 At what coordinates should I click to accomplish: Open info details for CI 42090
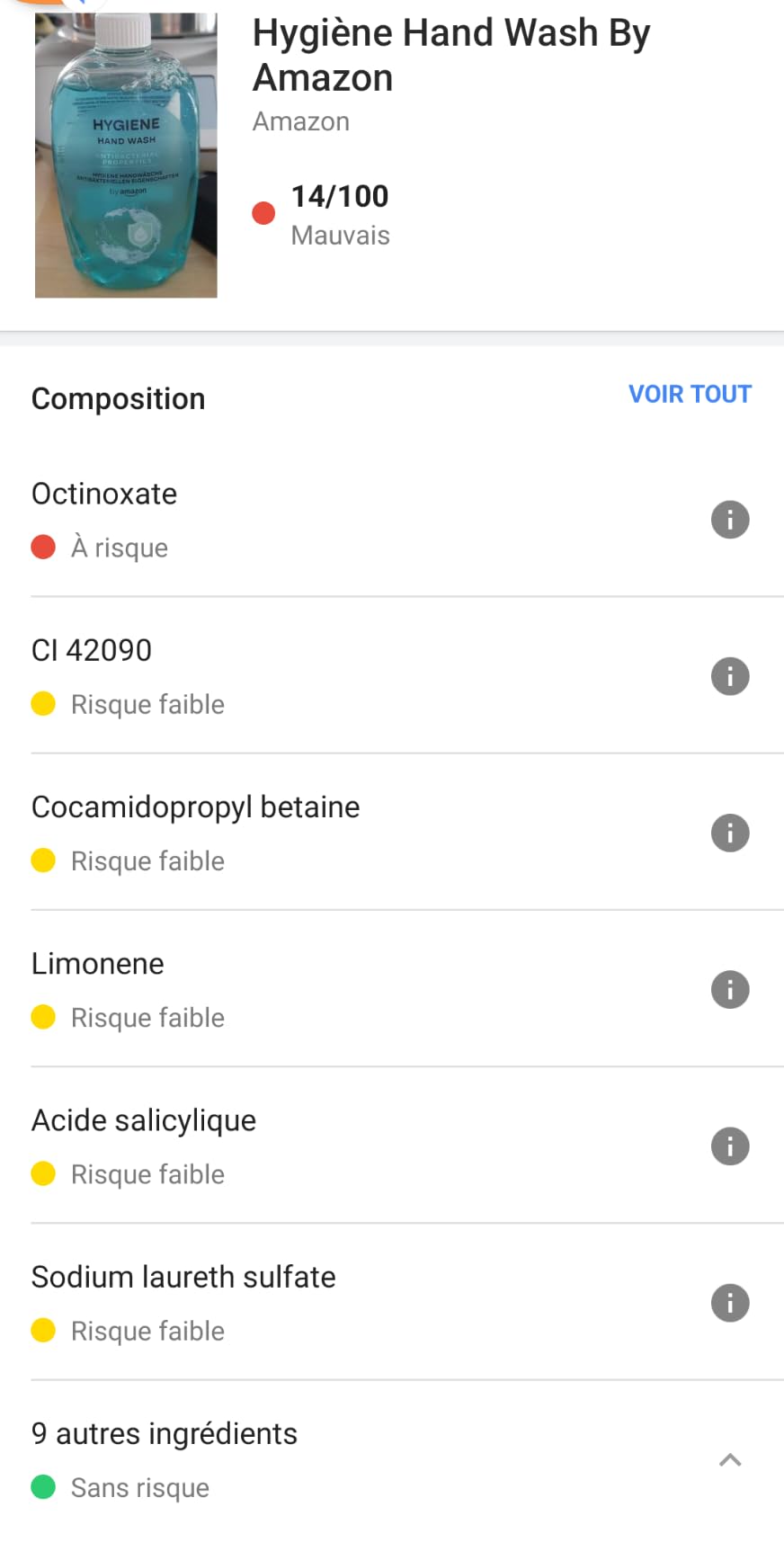[x=730, y=676]
